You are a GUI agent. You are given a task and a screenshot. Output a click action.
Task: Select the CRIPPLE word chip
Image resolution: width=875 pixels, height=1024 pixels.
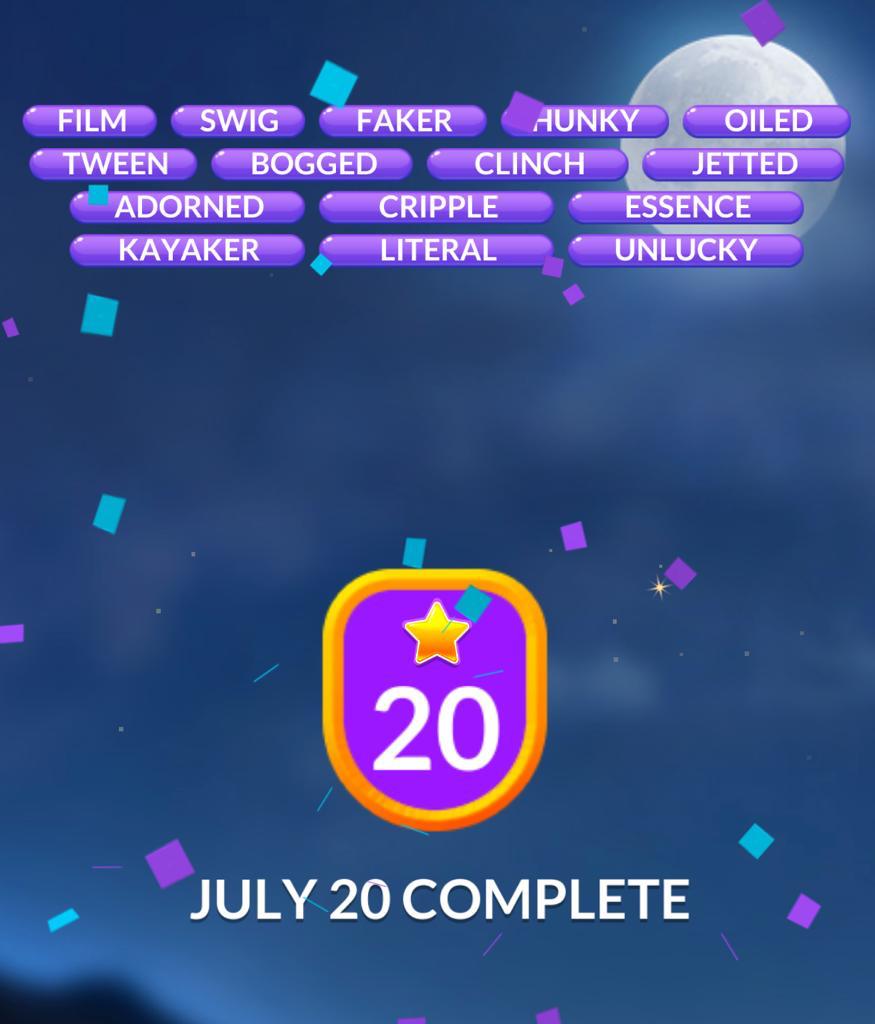[436, 207]
